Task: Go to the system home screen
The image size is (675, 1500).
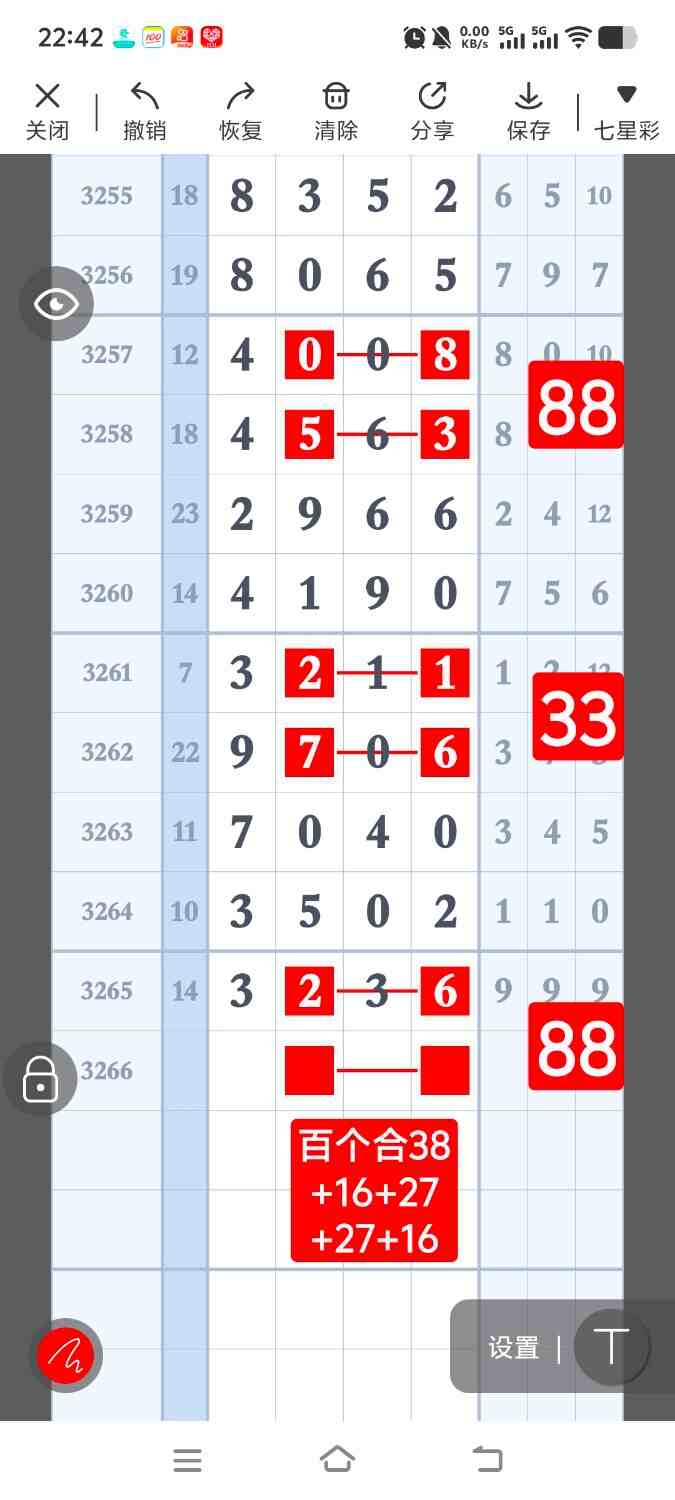Action: click(x=337, y=1459)
